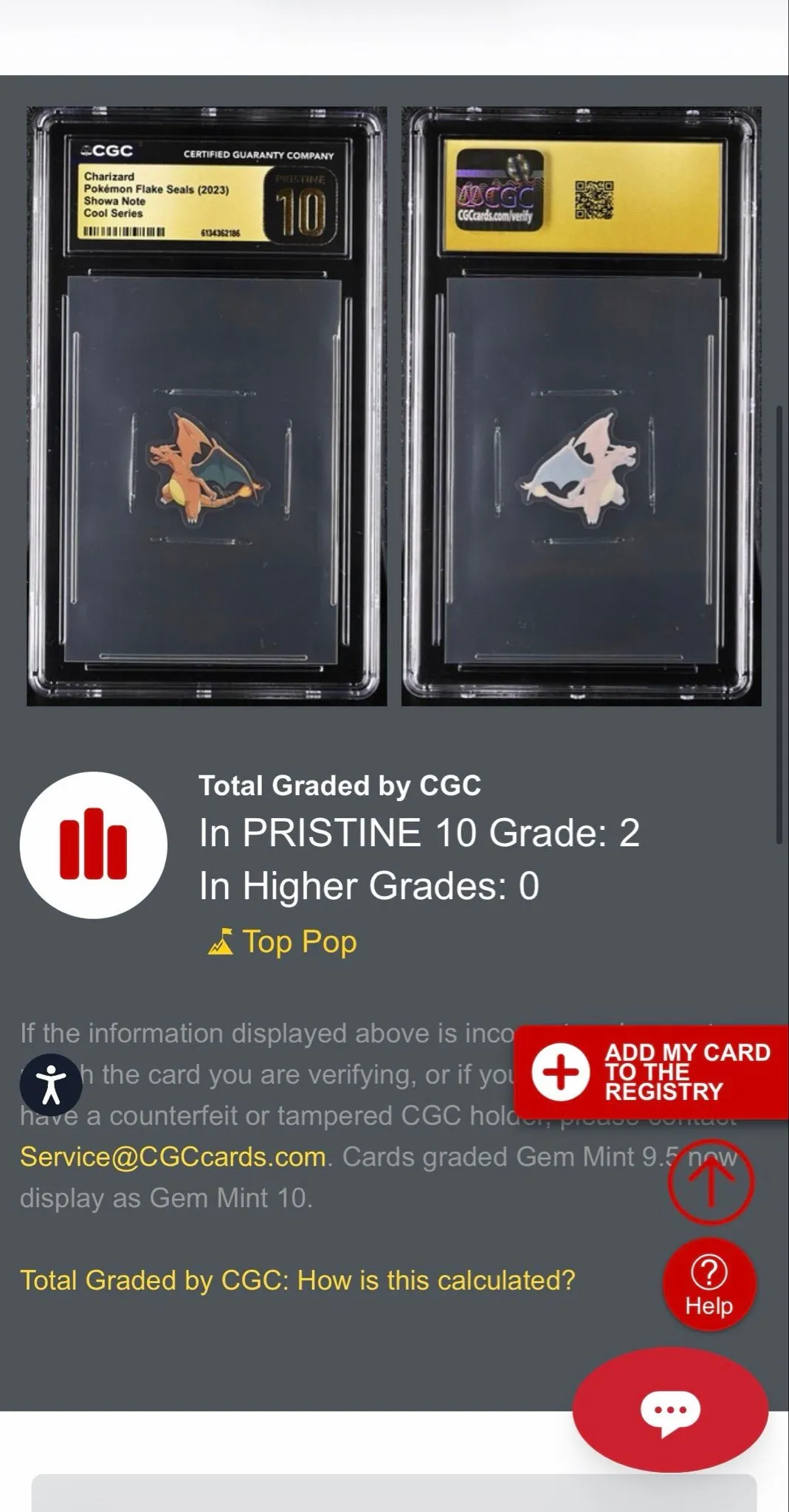Tap the Top Pop link
This screenshot has width=789, height=1512.
pos(283,942)
